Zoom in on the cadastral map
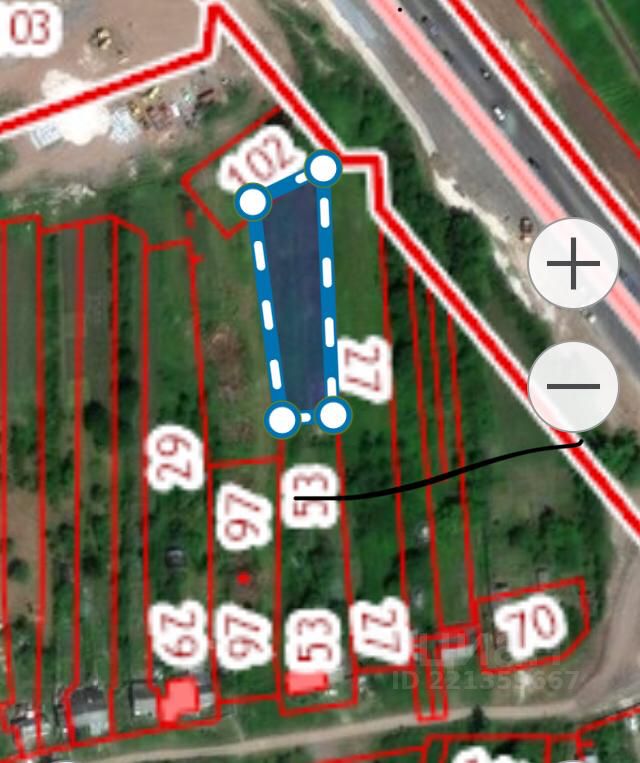Screen dimensions: 640x763 [573, 265]
